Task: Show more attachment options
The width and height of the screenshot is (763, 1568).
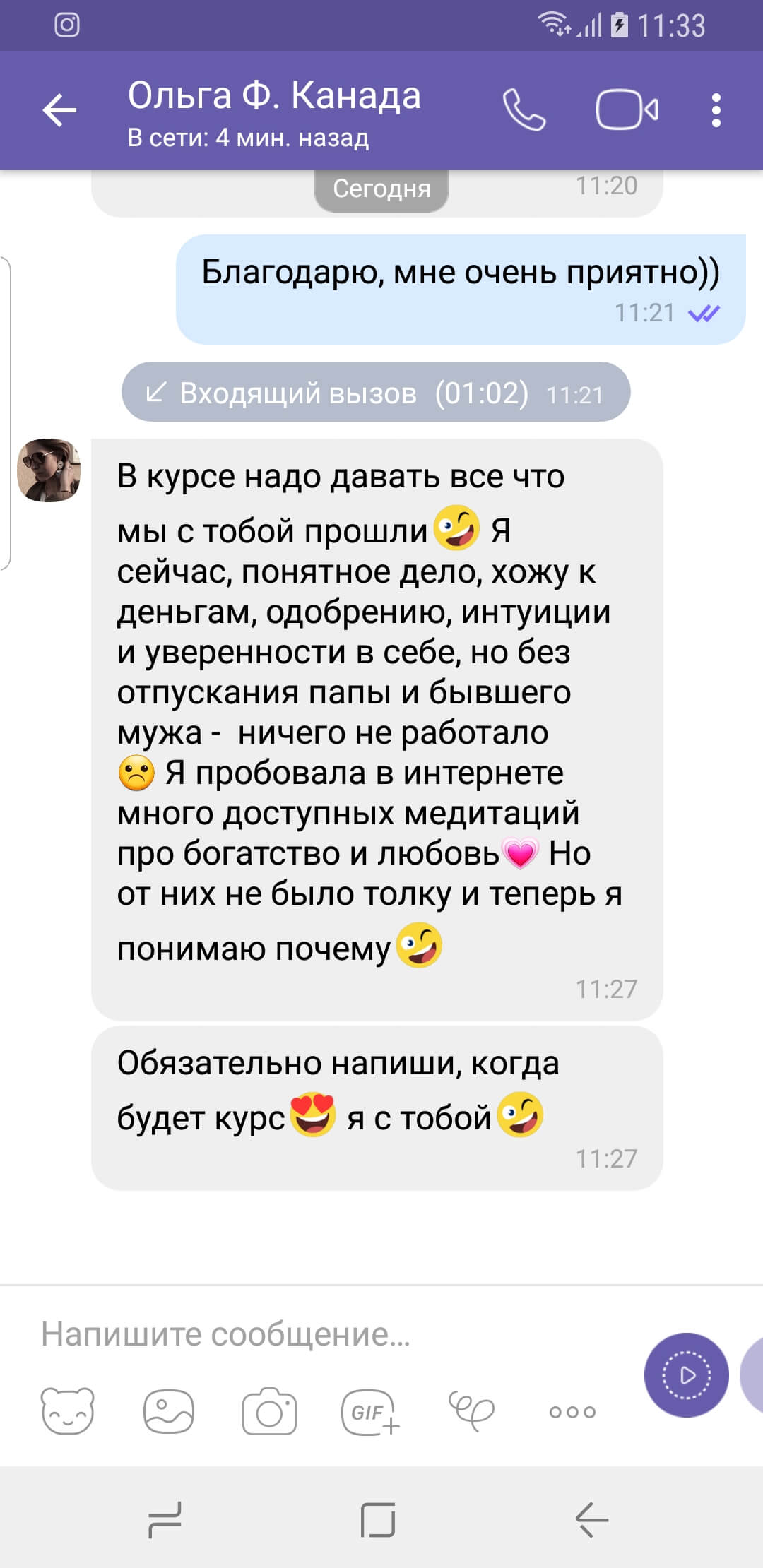Action: (572, 1411)
